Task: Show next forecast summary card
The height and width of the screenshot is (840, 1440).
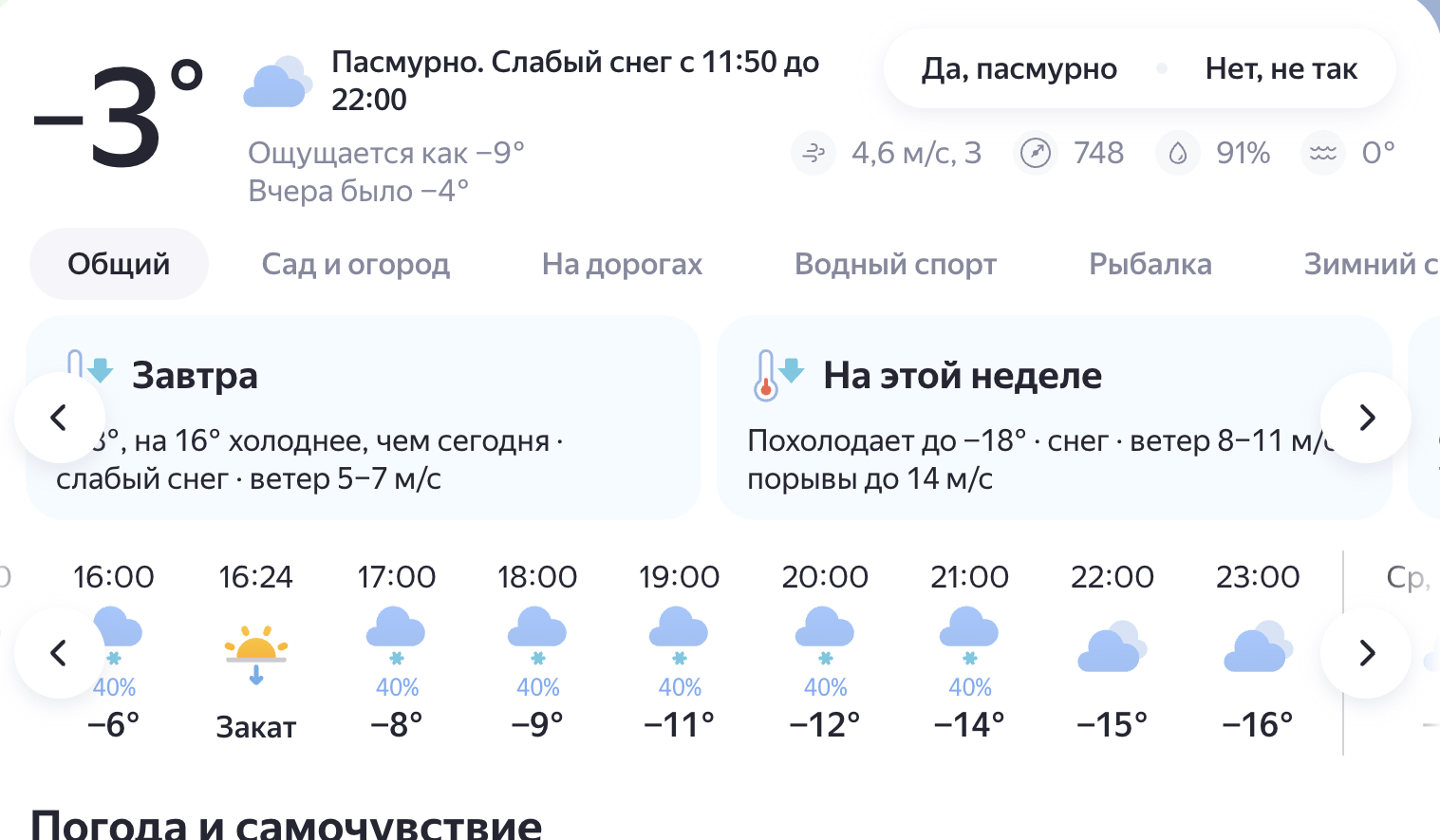Action: pos(1366,418)
